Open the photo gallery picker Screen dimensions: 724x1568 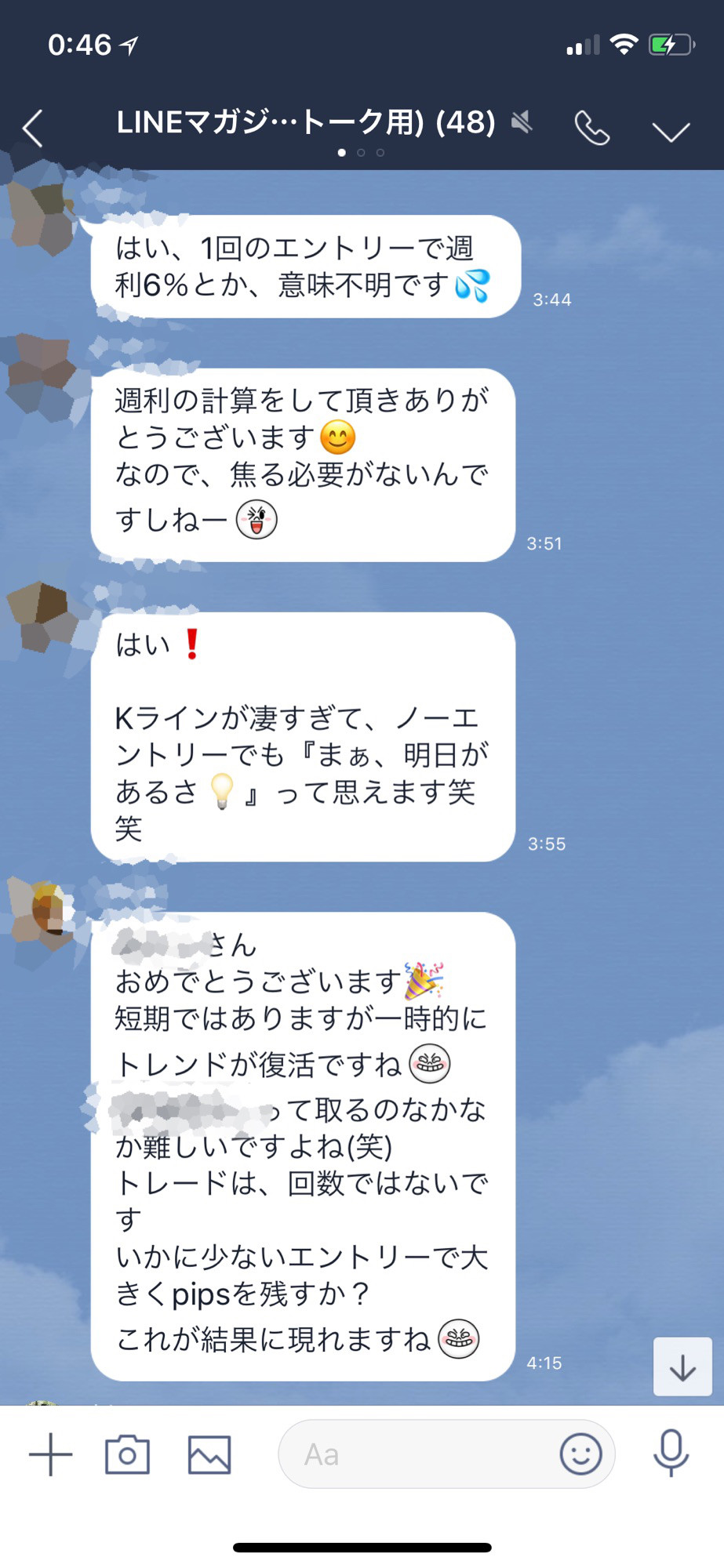[209, 1455]
